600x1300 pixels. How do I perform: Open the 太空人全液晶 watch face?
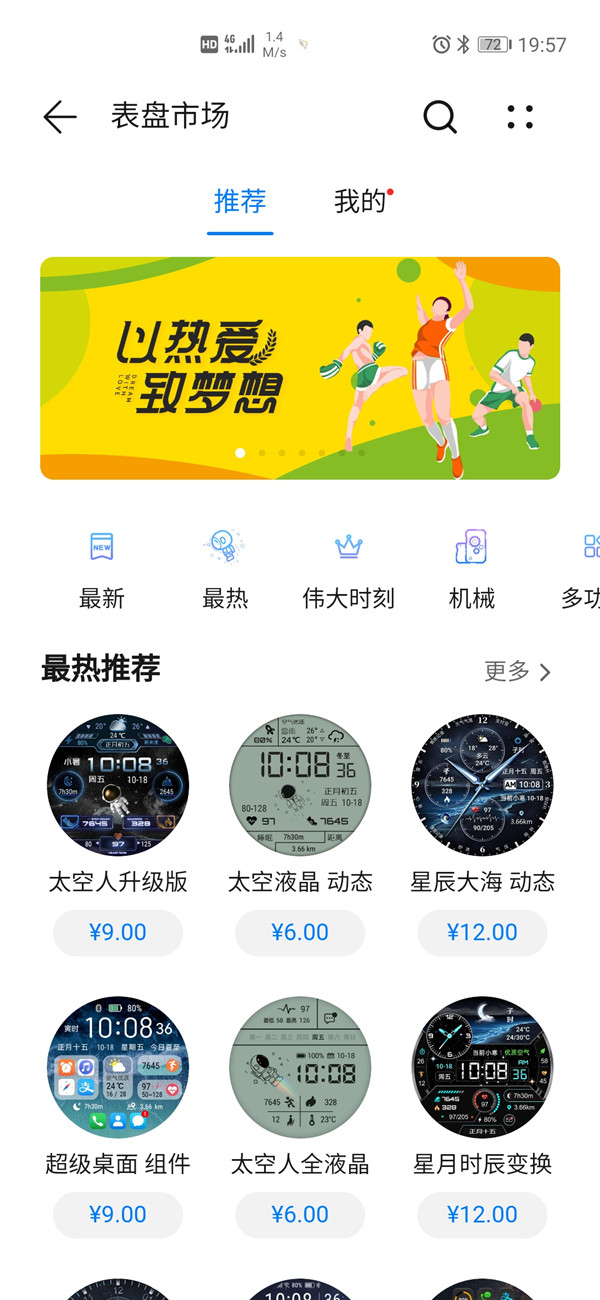(x=300, y=1067)
